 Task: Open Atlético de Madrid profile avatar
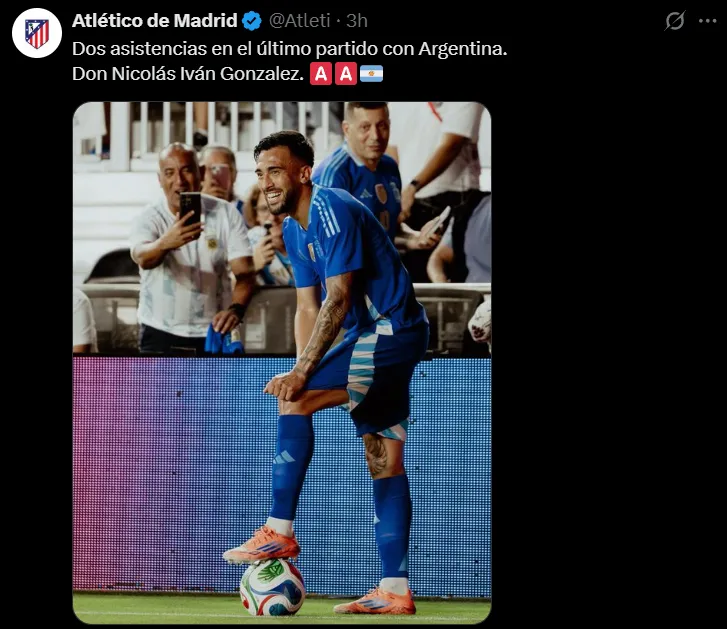[37, 33]
